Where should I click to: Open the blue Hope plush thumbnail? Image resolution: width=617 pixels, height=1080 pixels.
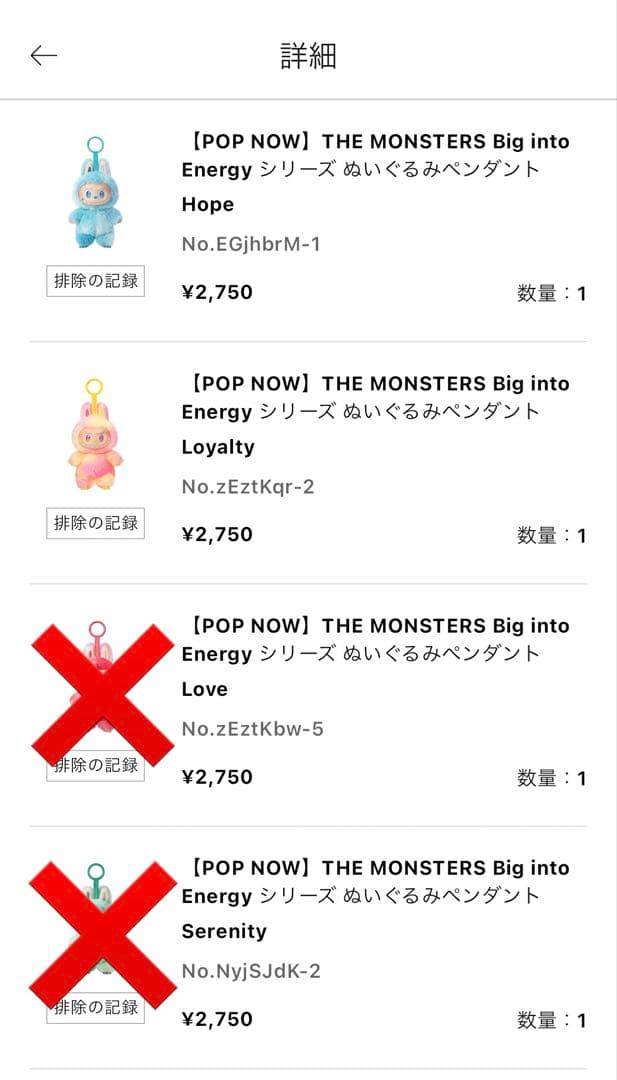[94, 194]
